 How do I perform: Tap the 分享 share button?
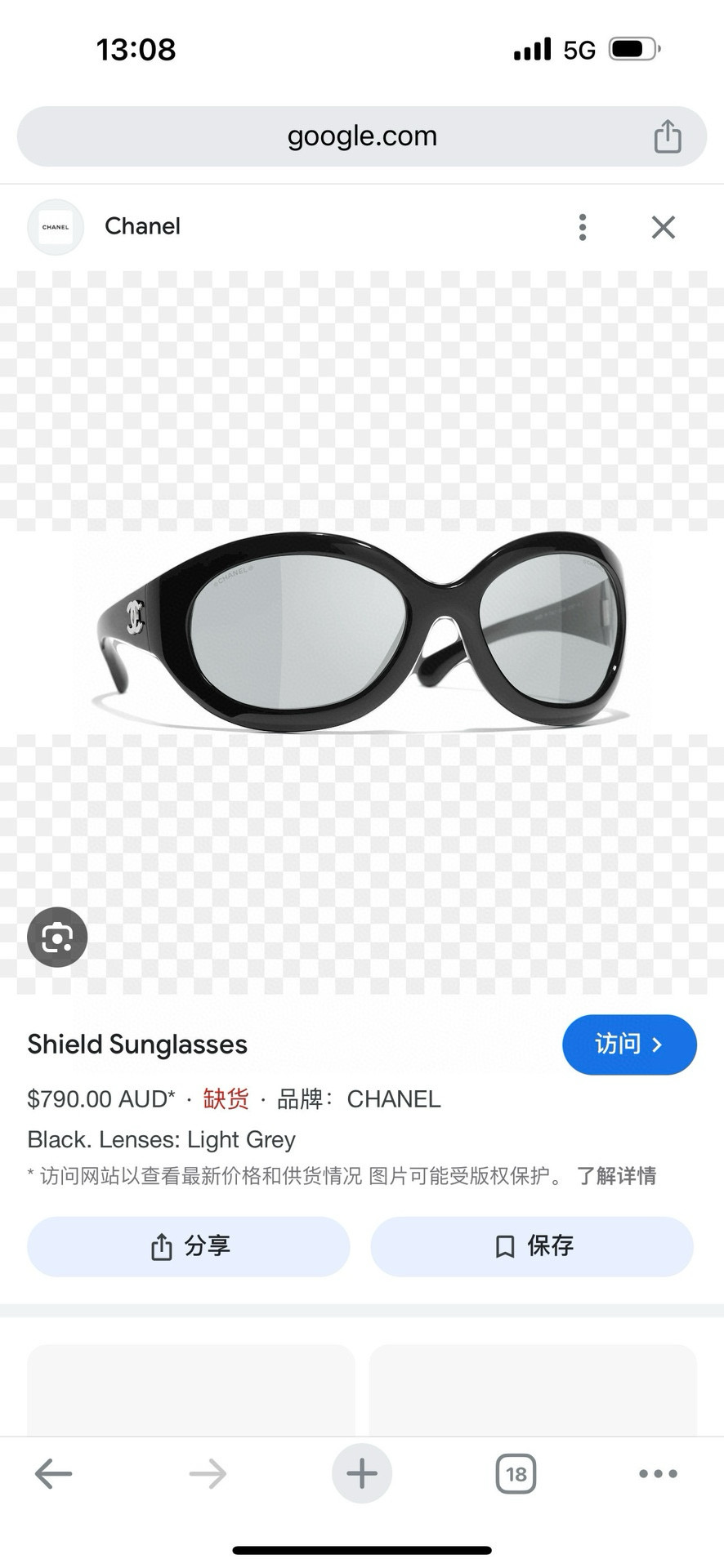(189, 1246)
